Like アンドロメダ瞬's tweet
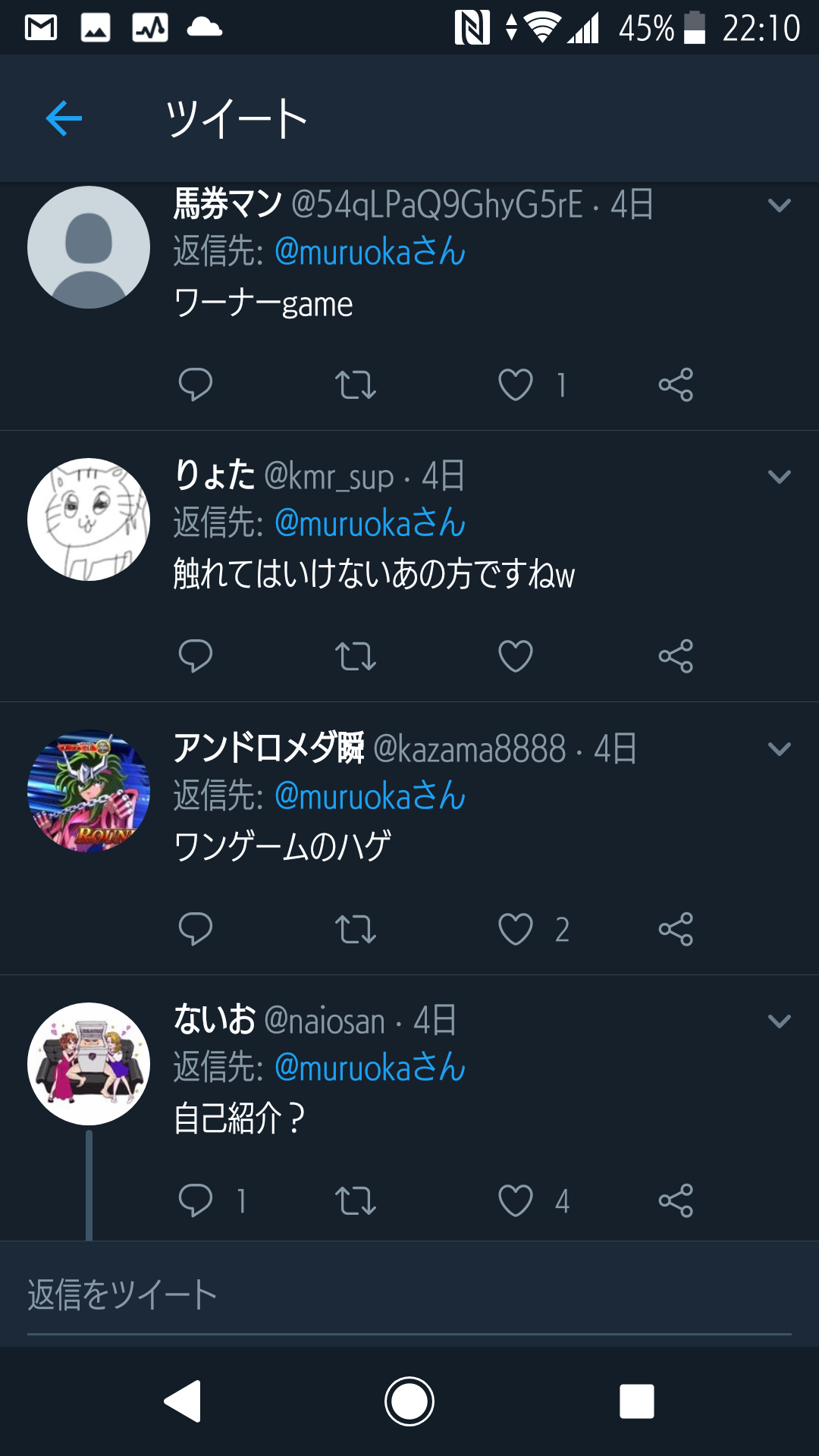Screen dimensions: 819x1456 pos(516,929)
